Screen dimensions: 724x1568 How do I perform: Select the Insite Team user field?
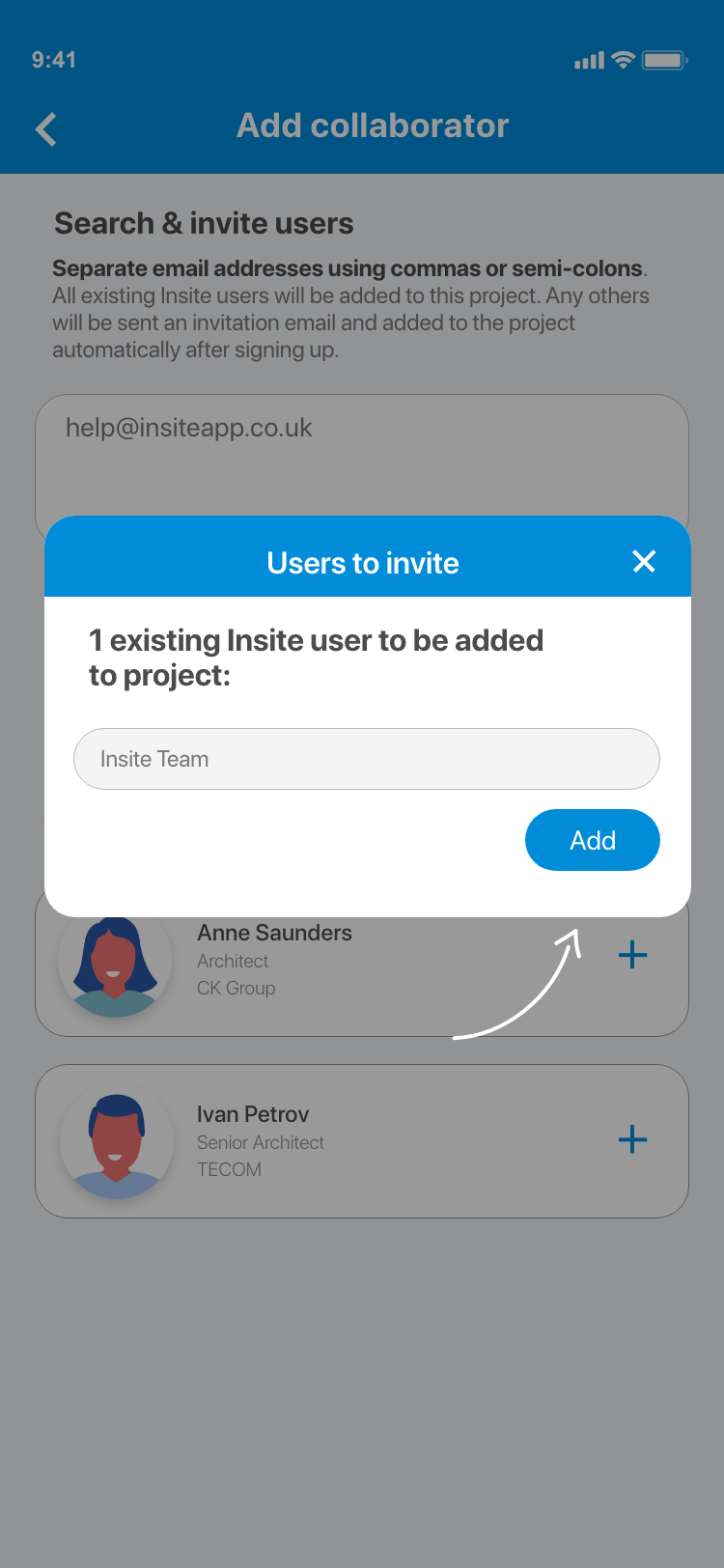(367, 759)
